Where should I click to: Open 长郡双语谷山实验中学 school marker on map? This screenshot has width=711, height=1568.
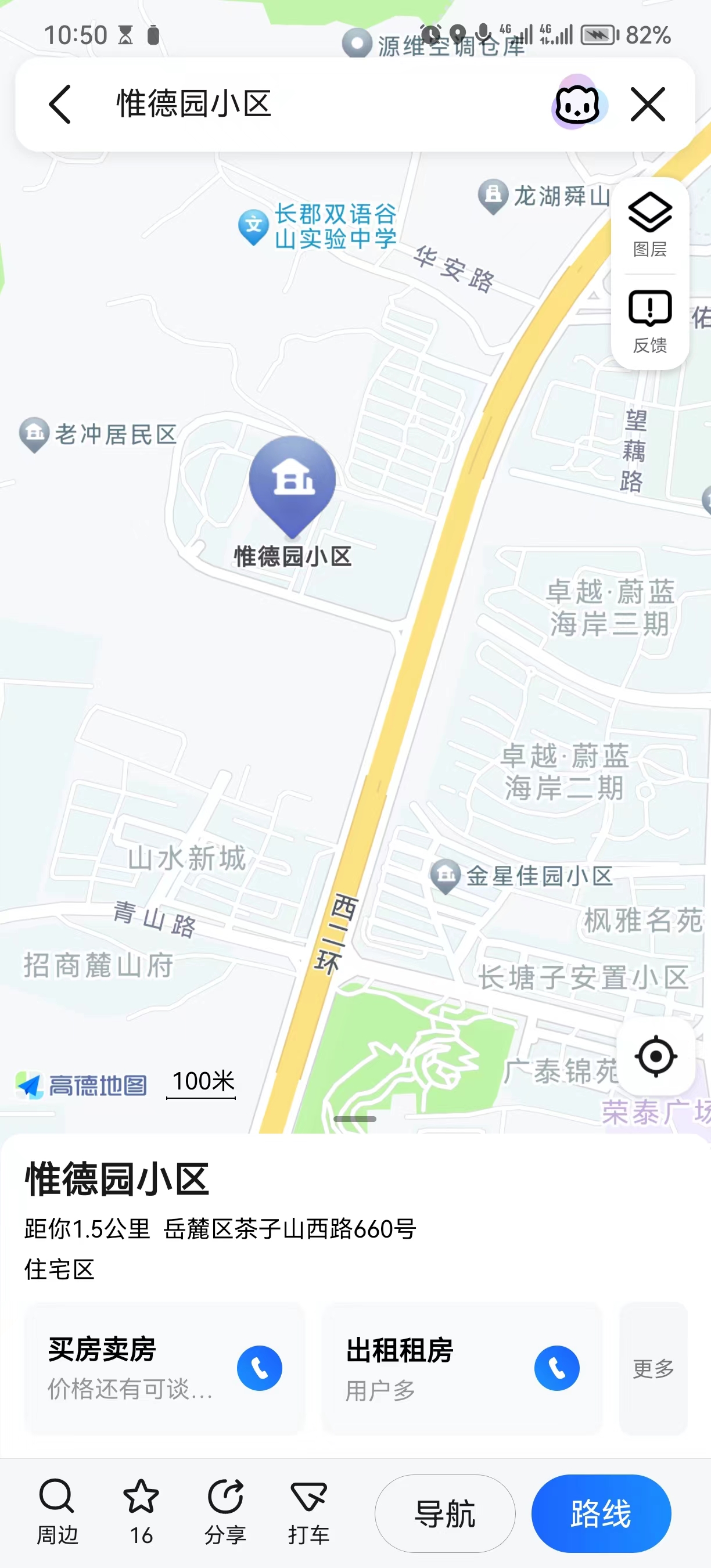tap(253, 226)
